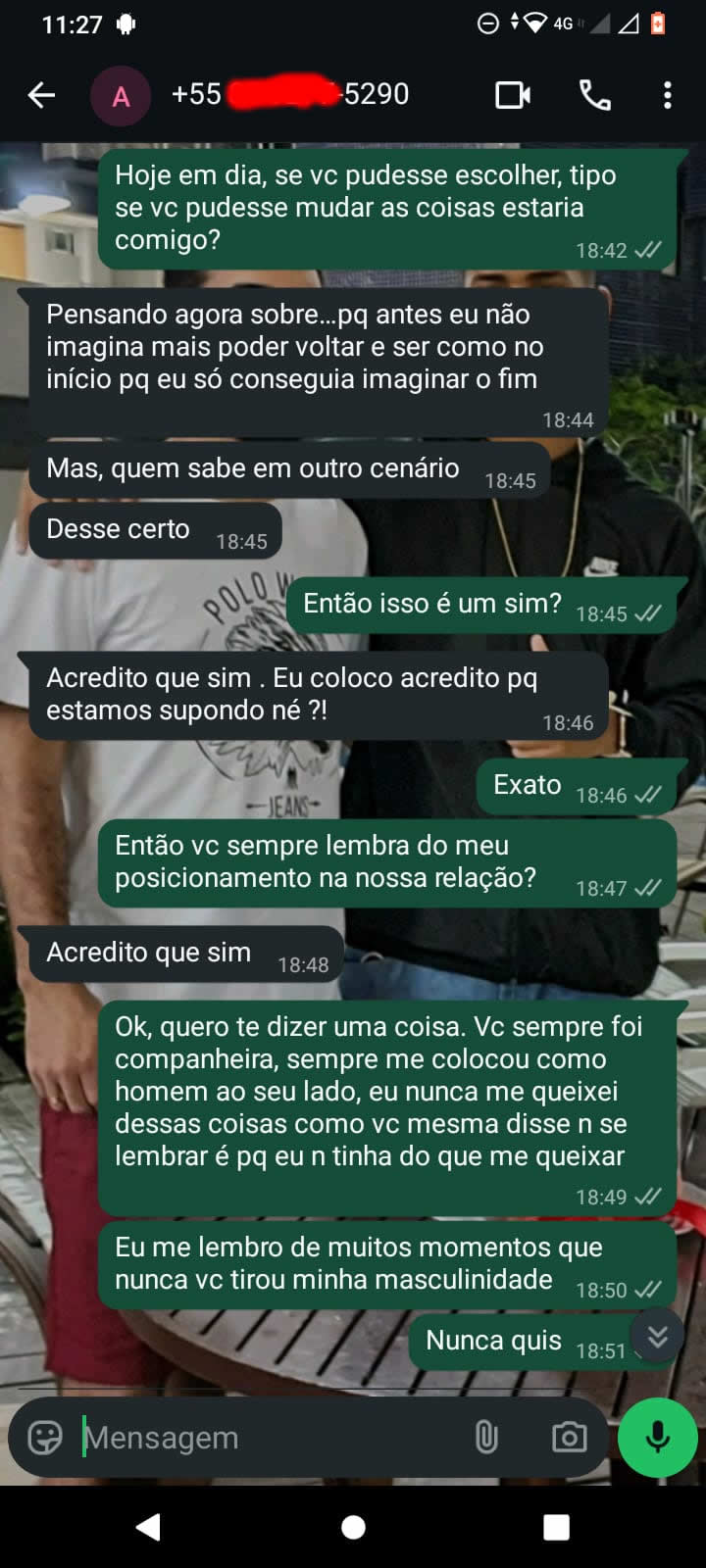The height and width of the screenshot is (1568, 706).
Task: Go back to the chat list
Action: [41, 95]
